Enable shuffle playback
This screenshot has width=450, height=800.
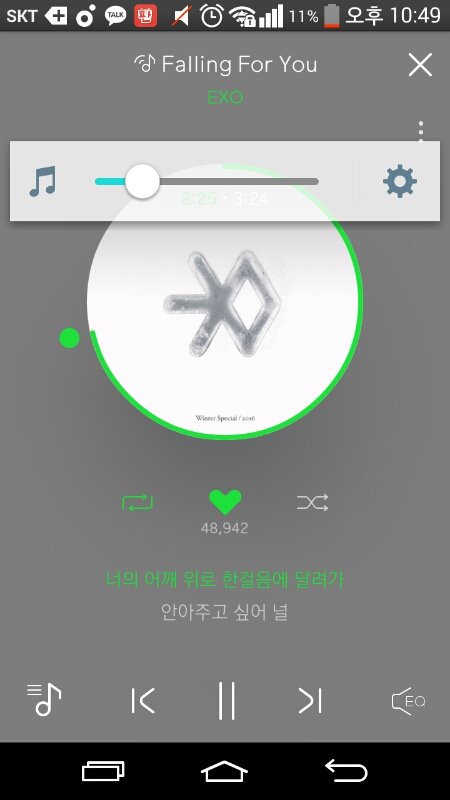pyautogui.click(x=312, y=503)
